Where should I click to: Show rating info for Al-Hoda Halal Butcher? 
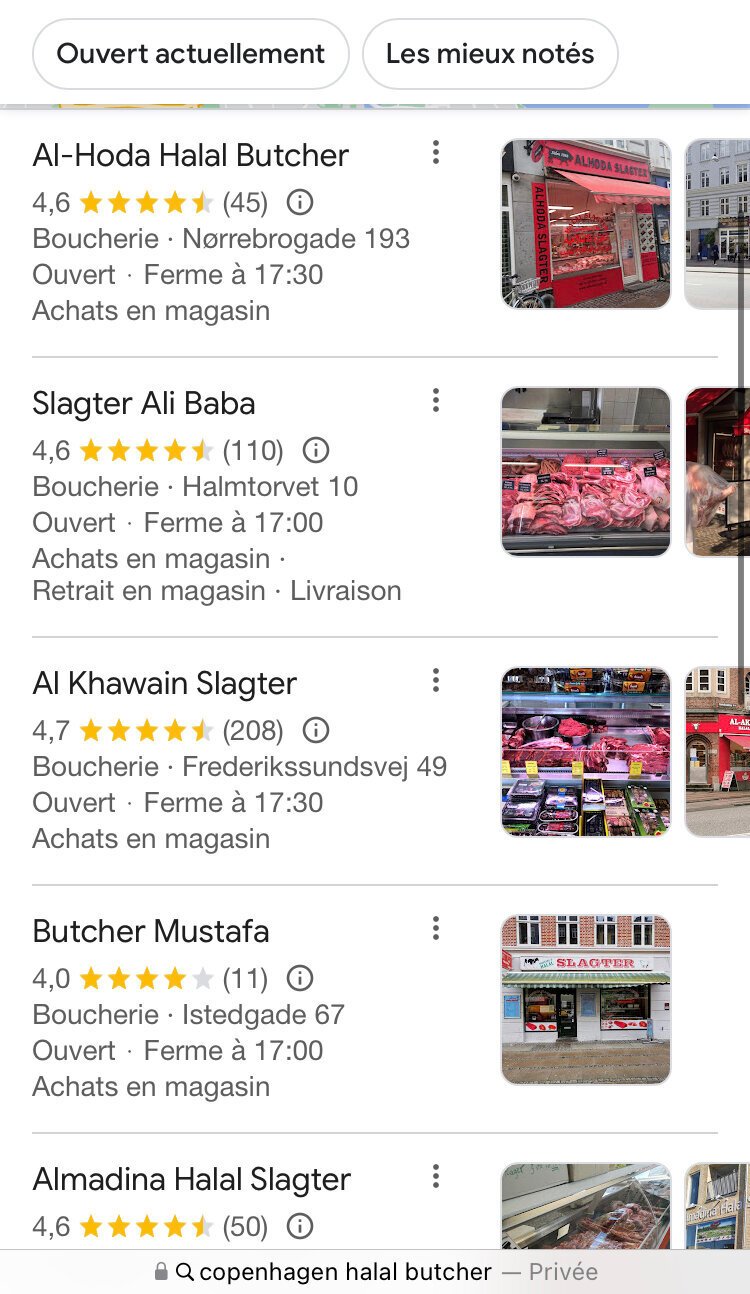point(300,203)
